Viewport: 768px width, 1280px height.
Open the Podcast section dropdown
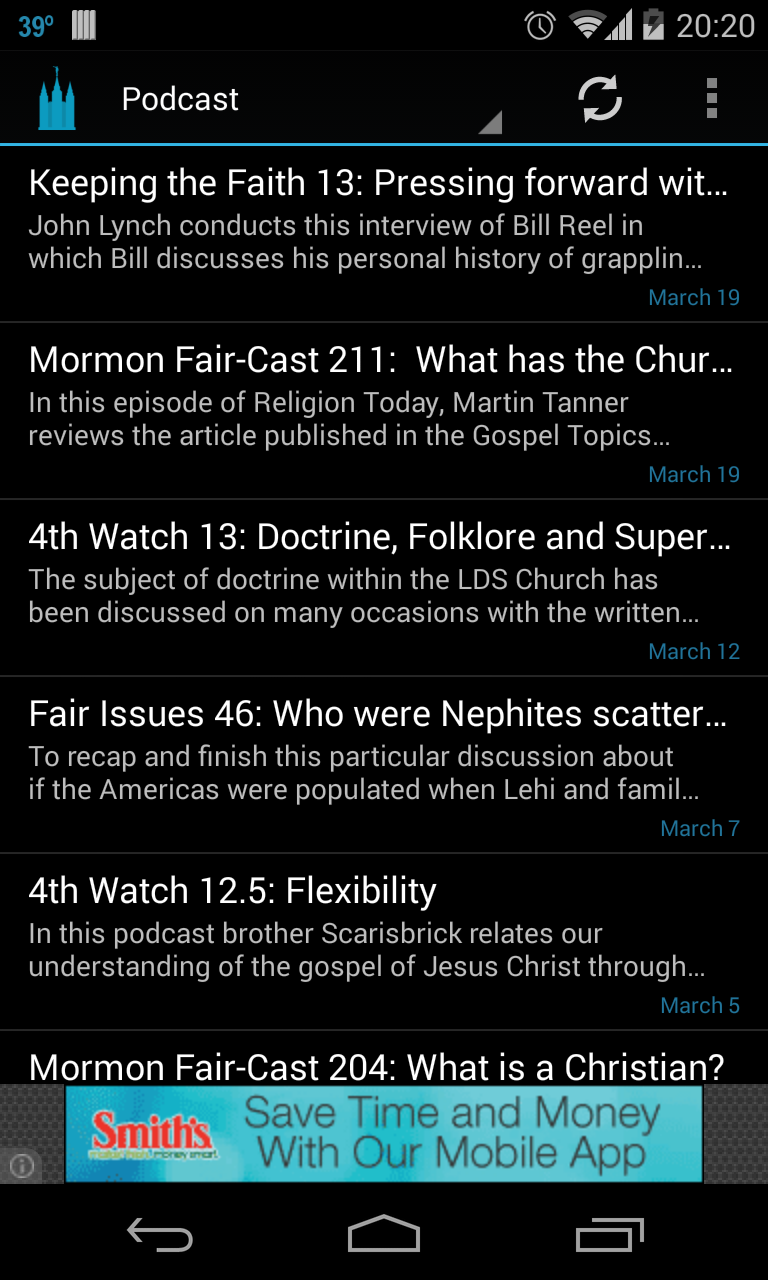click(x=300, y=100)
